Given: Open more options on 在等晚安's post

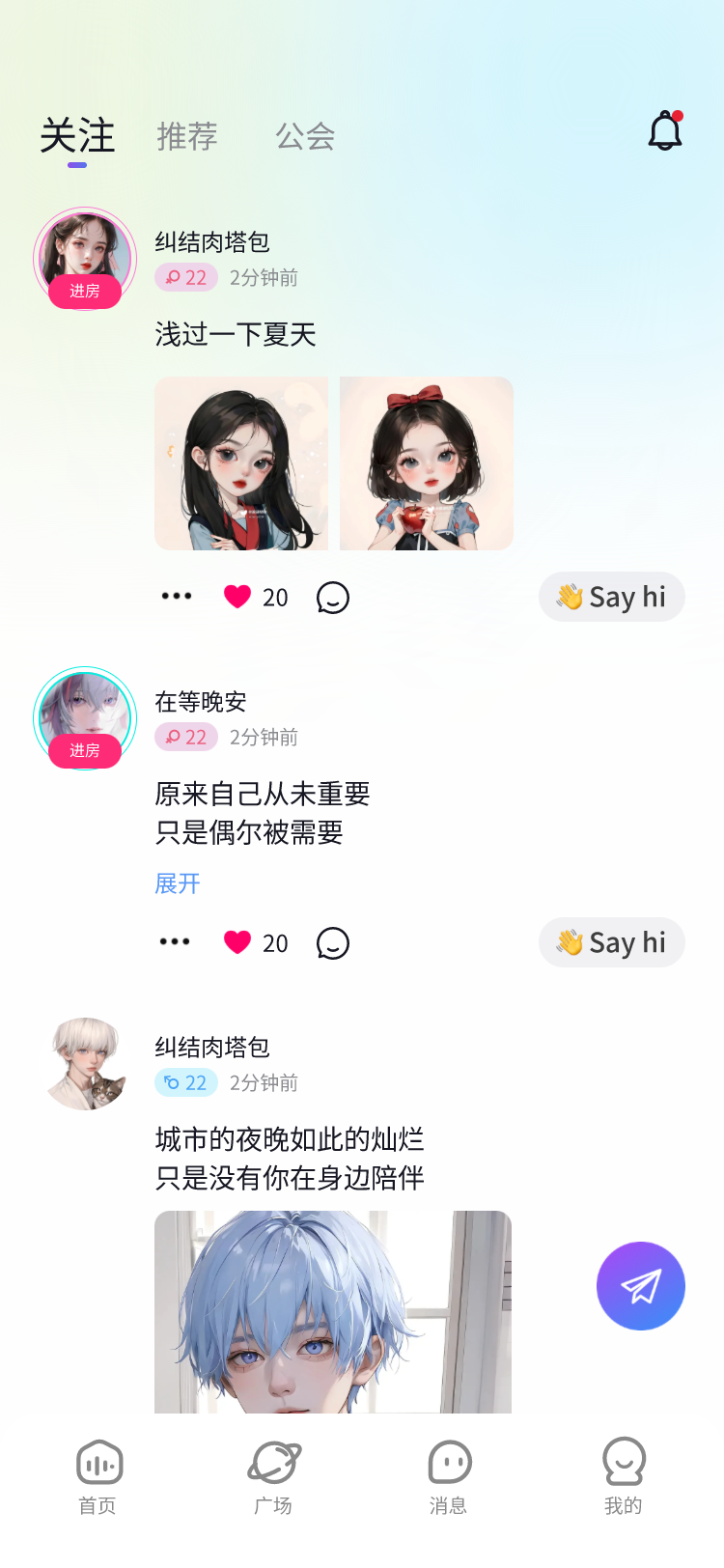Looking at the screenshot, I should coord(175,942).
